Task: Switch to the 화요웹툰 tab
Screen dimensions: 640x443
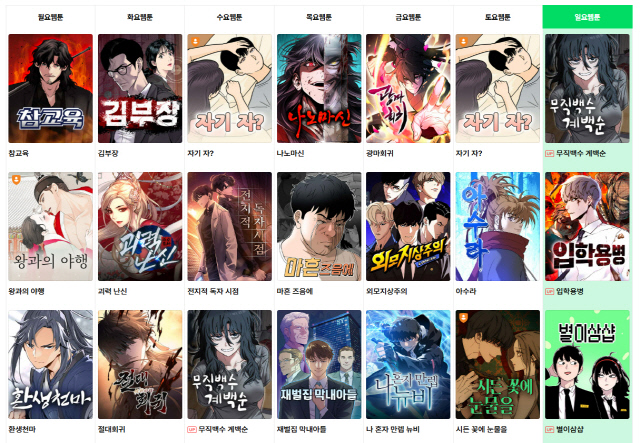Action: point(139,17)
